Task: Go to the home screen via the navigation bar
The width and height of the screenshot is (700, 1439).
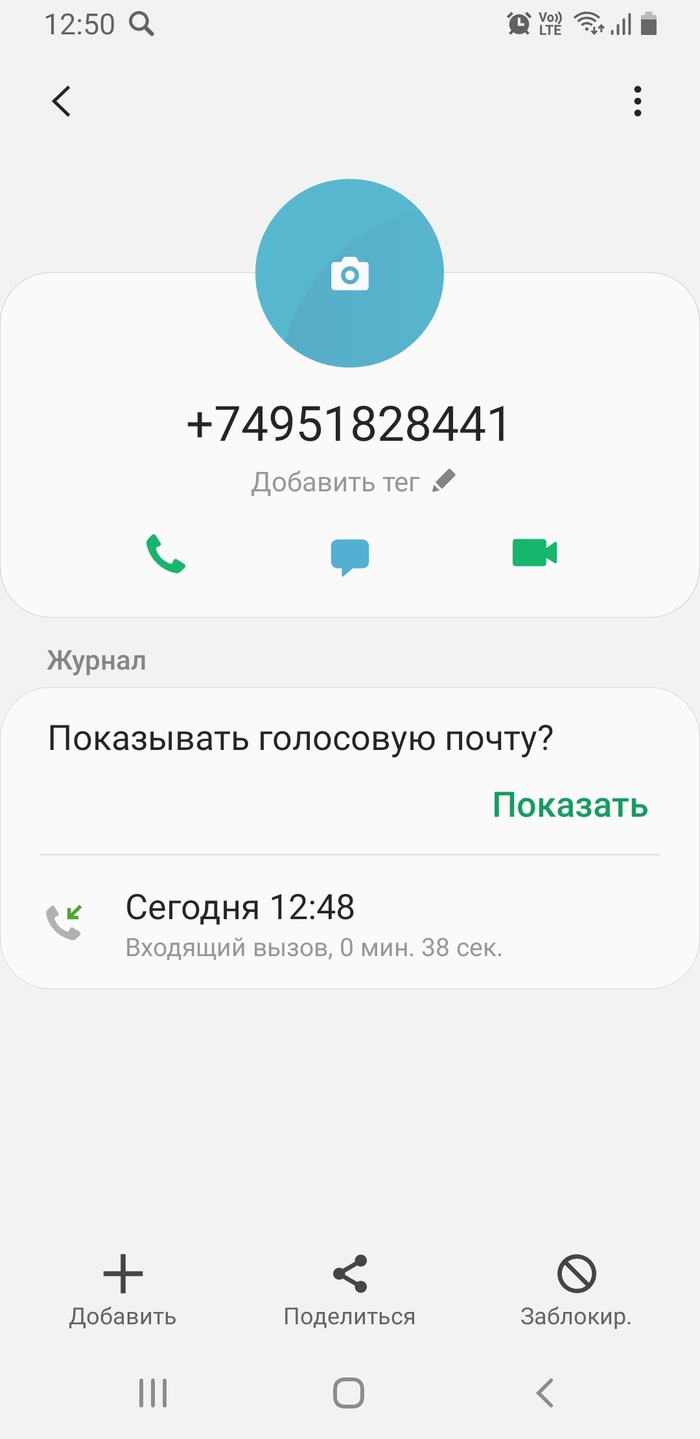Action: point(348,1393)
